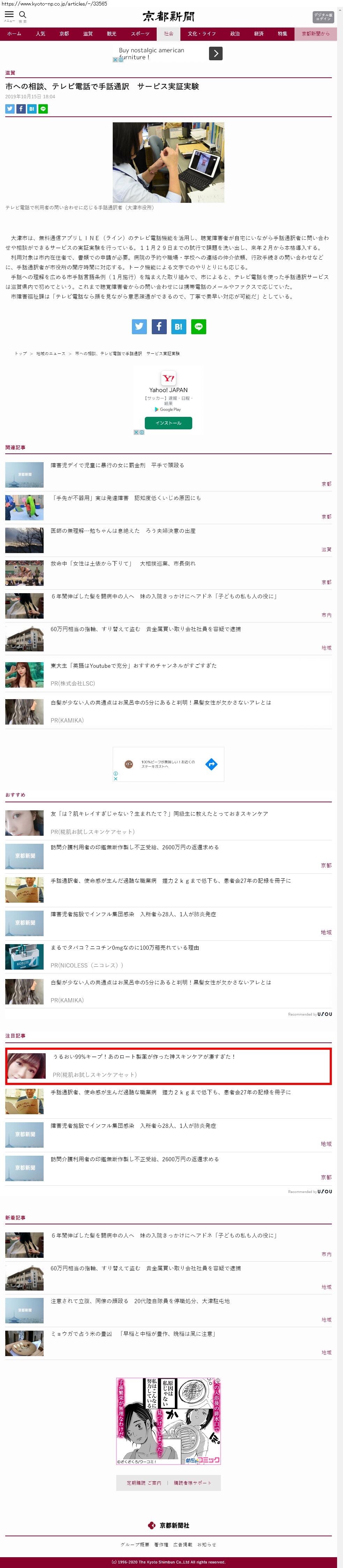Select the 文化・ライフ tab

tap(202, 34)
